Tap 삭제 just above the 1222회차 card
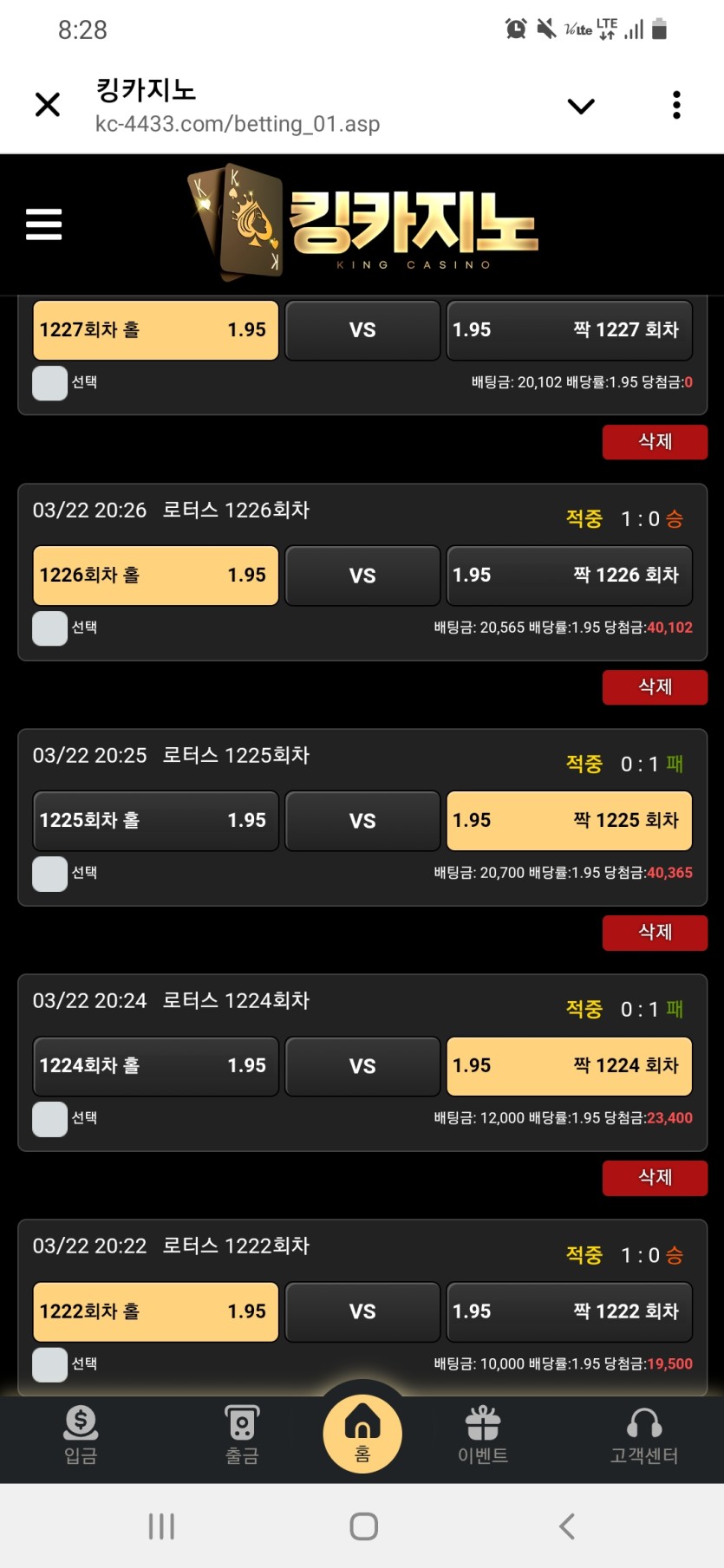The image size is (724, 1568). click(x=655, y=1178)
